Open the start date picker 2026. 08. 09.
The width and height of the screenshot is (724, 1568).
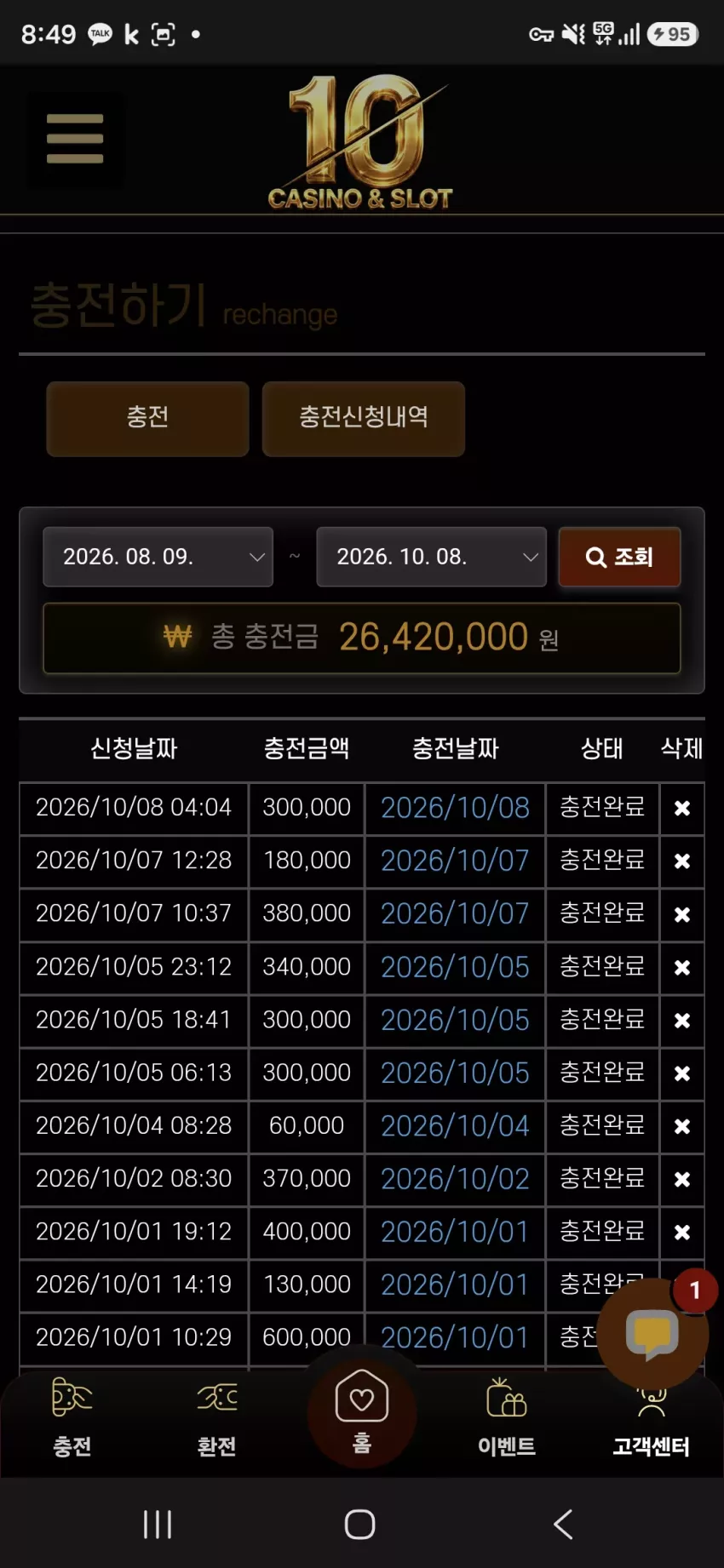(x=158, y=557)
